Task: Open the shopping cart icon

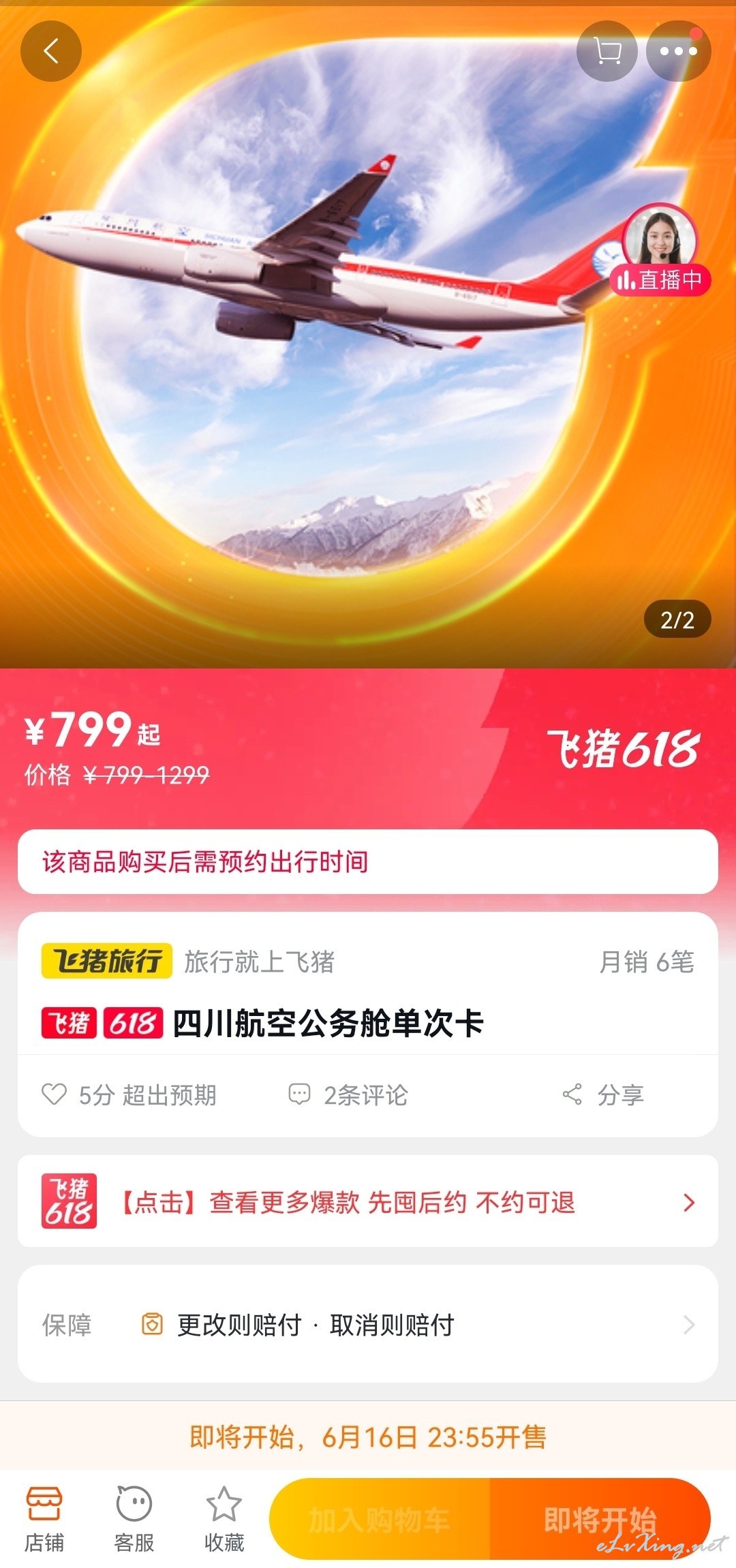Action: (607, 51)
